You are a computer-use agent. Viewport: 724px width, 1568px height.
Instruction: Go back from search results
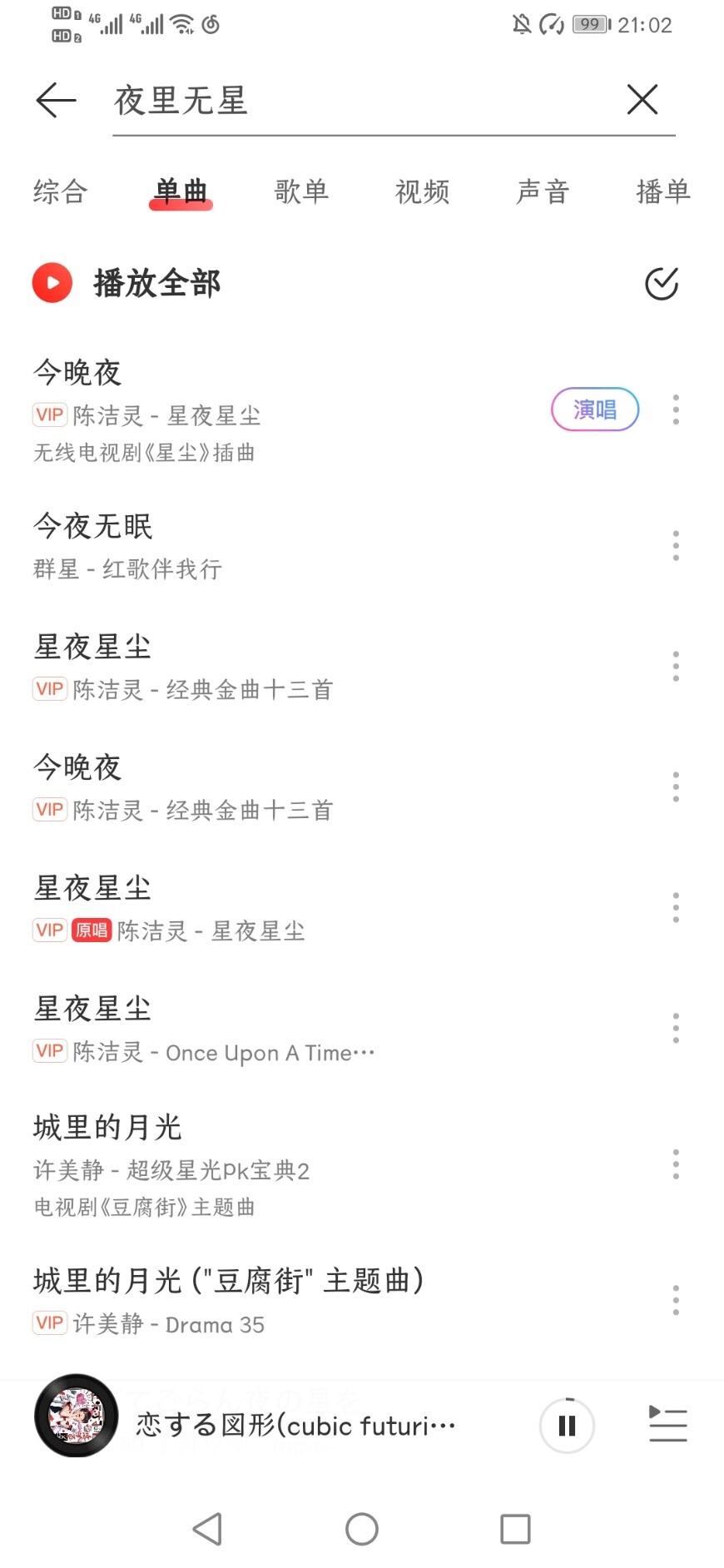click(56, 100)
